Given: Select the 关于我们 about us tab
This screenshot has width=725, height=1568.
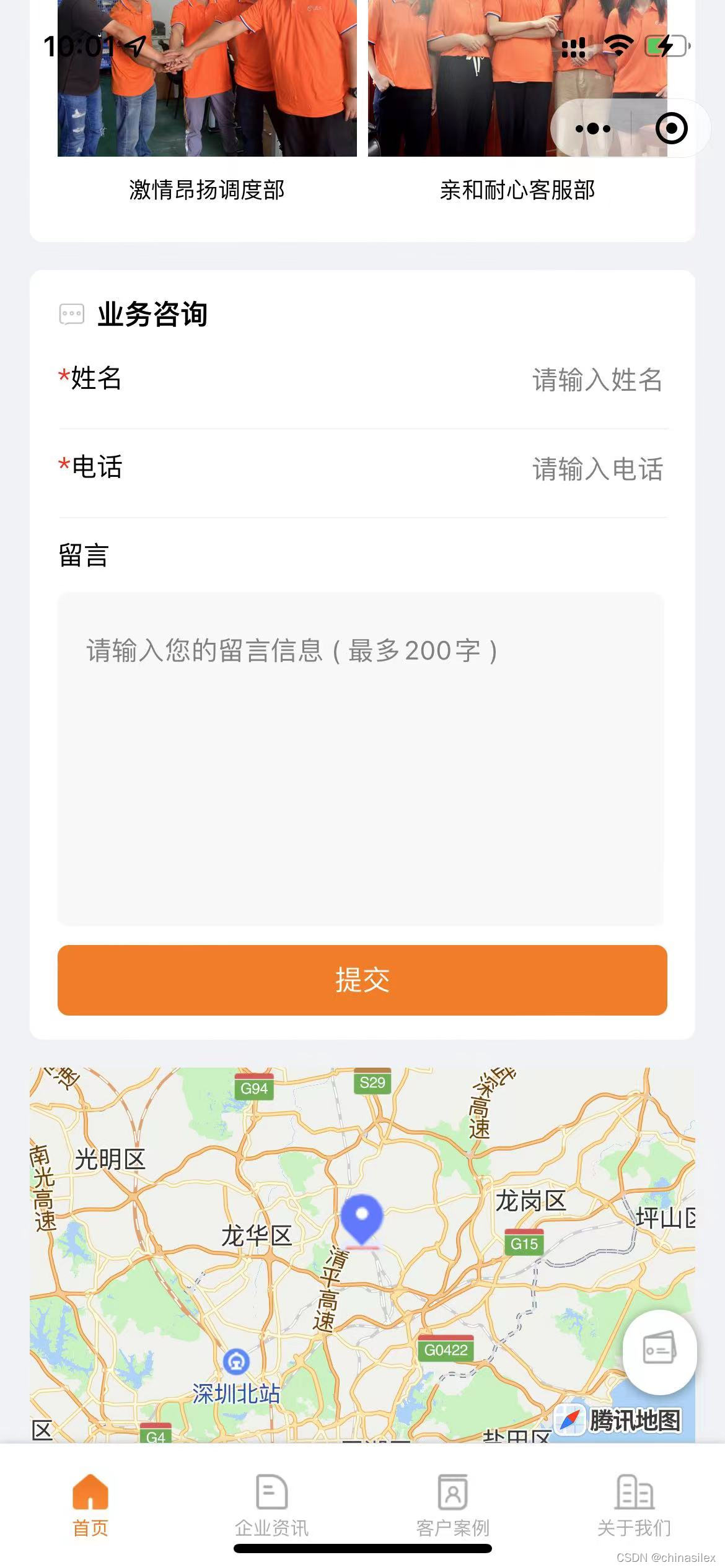Looking at the screenshot, I should tap(634, 1505).
